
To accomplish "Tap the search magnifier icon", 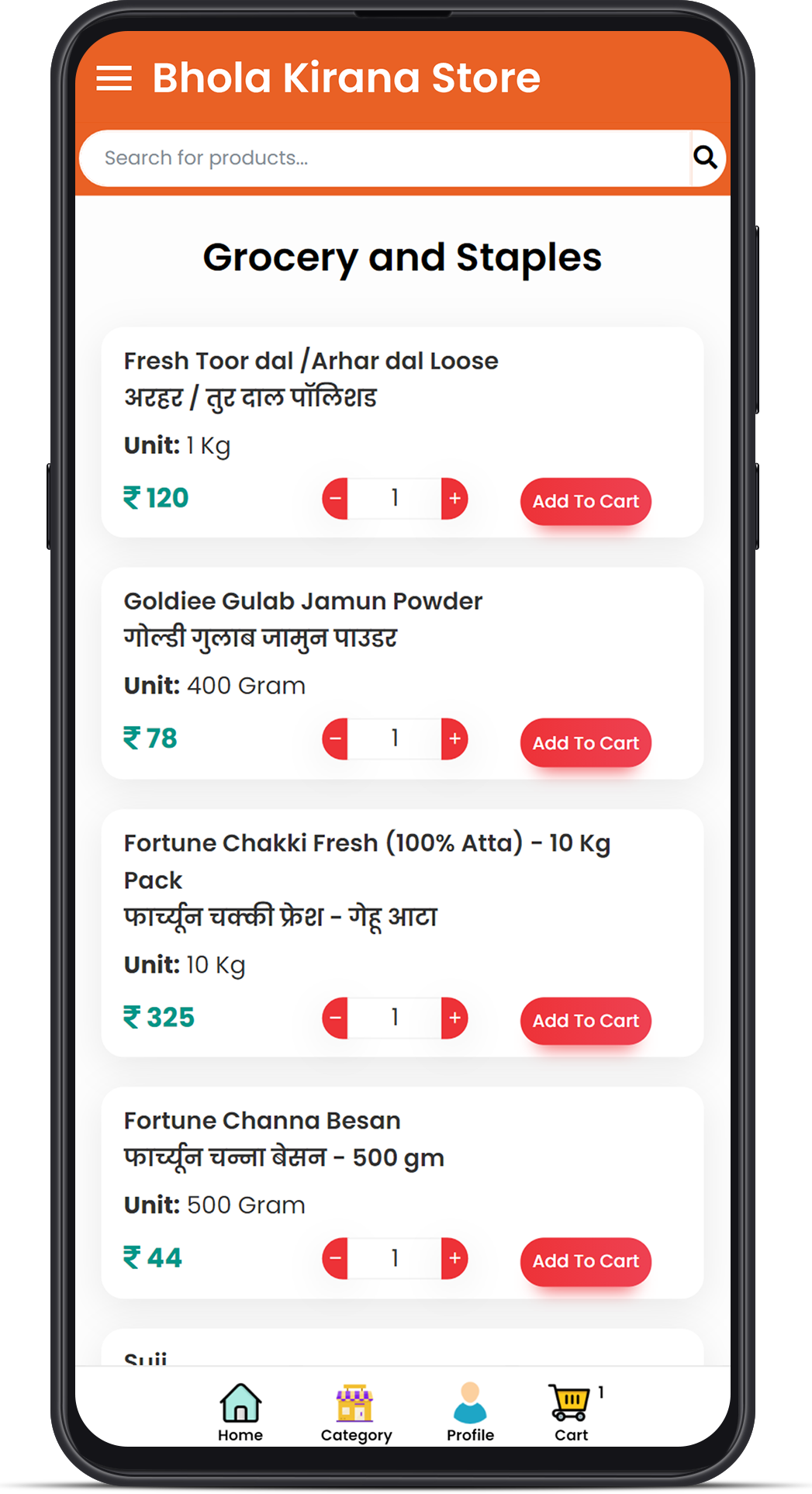I will coord(704,157).
